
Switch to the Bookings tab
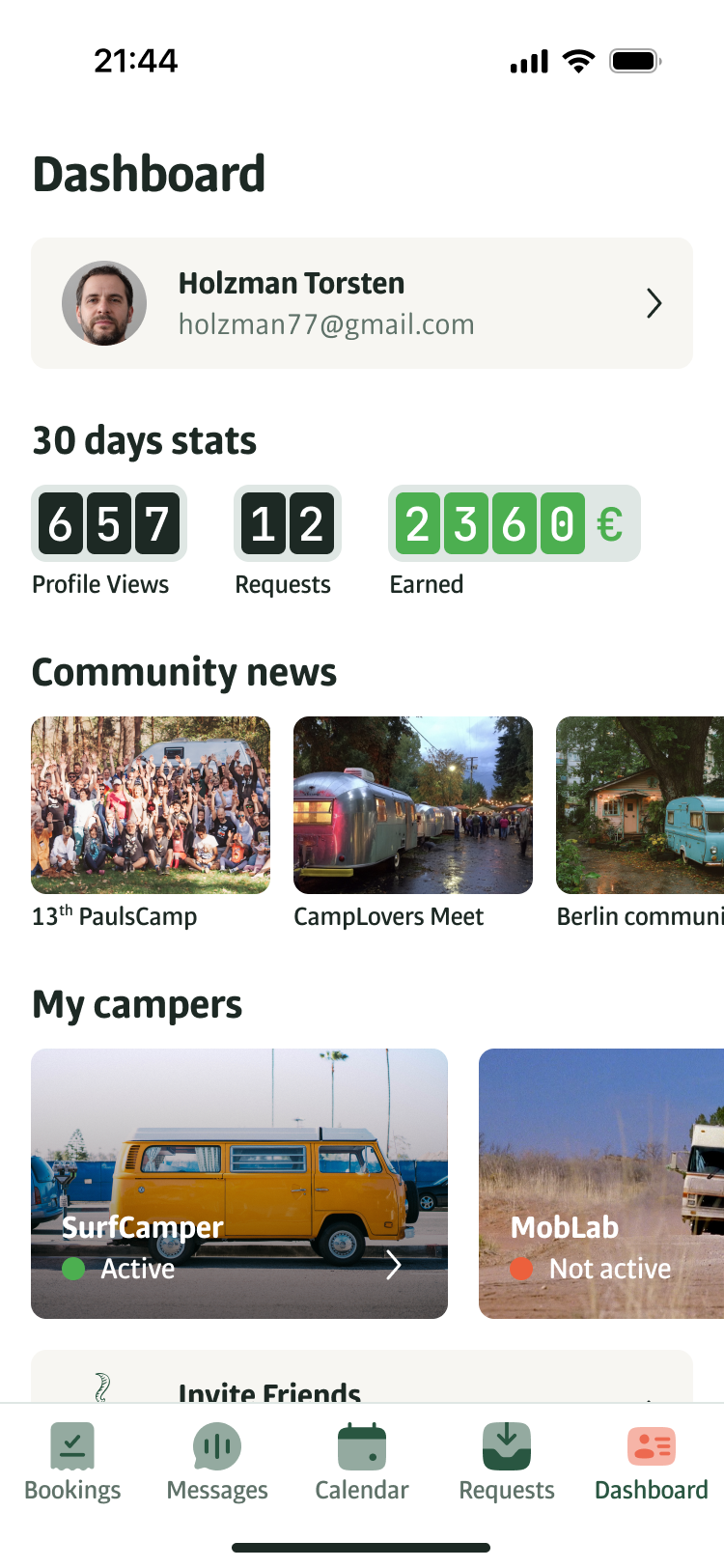[72, 1462]
